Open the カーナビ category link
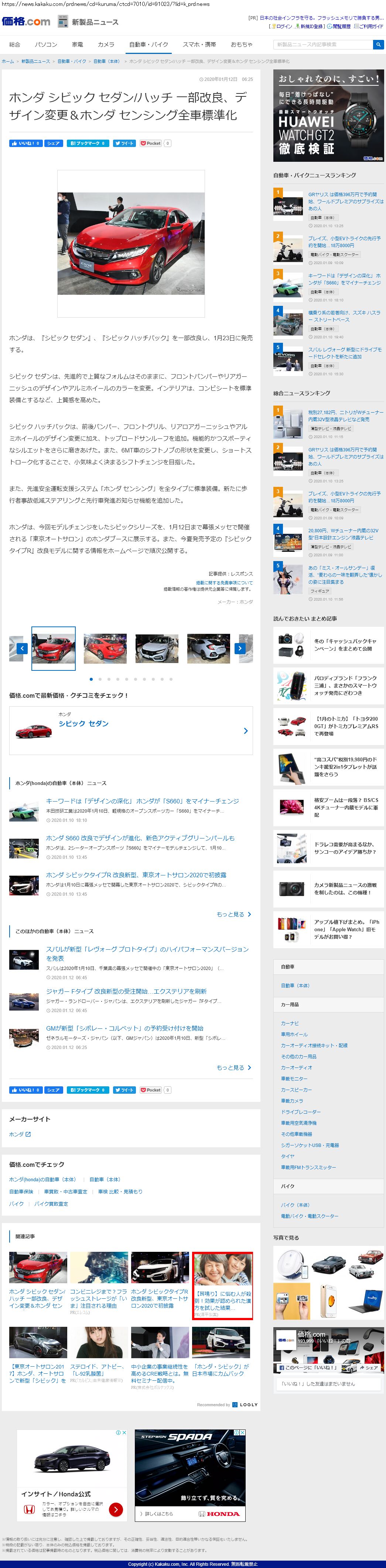 (290, 1024)
